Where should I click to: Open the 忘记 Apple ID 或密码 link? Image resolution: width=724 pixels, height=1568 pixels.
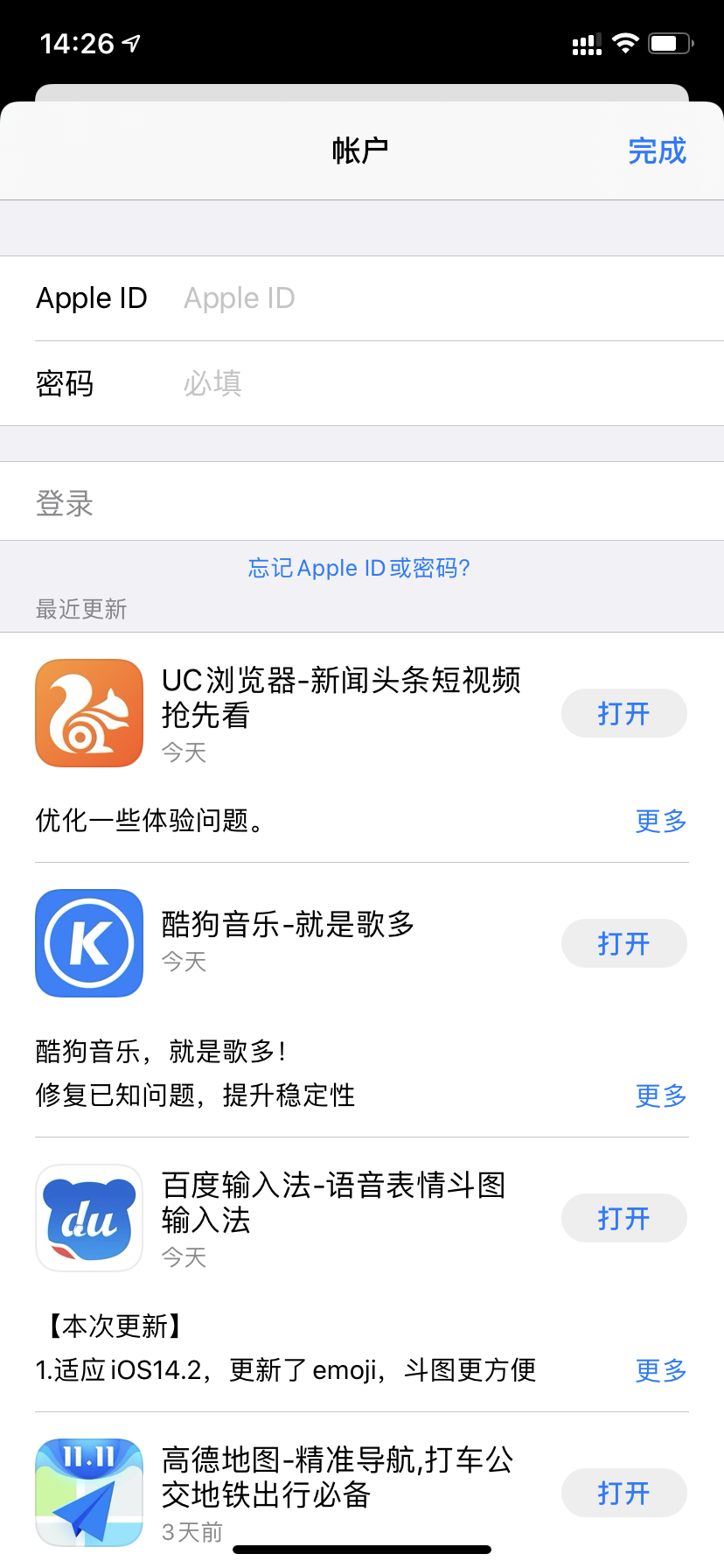tap(359, 568)
